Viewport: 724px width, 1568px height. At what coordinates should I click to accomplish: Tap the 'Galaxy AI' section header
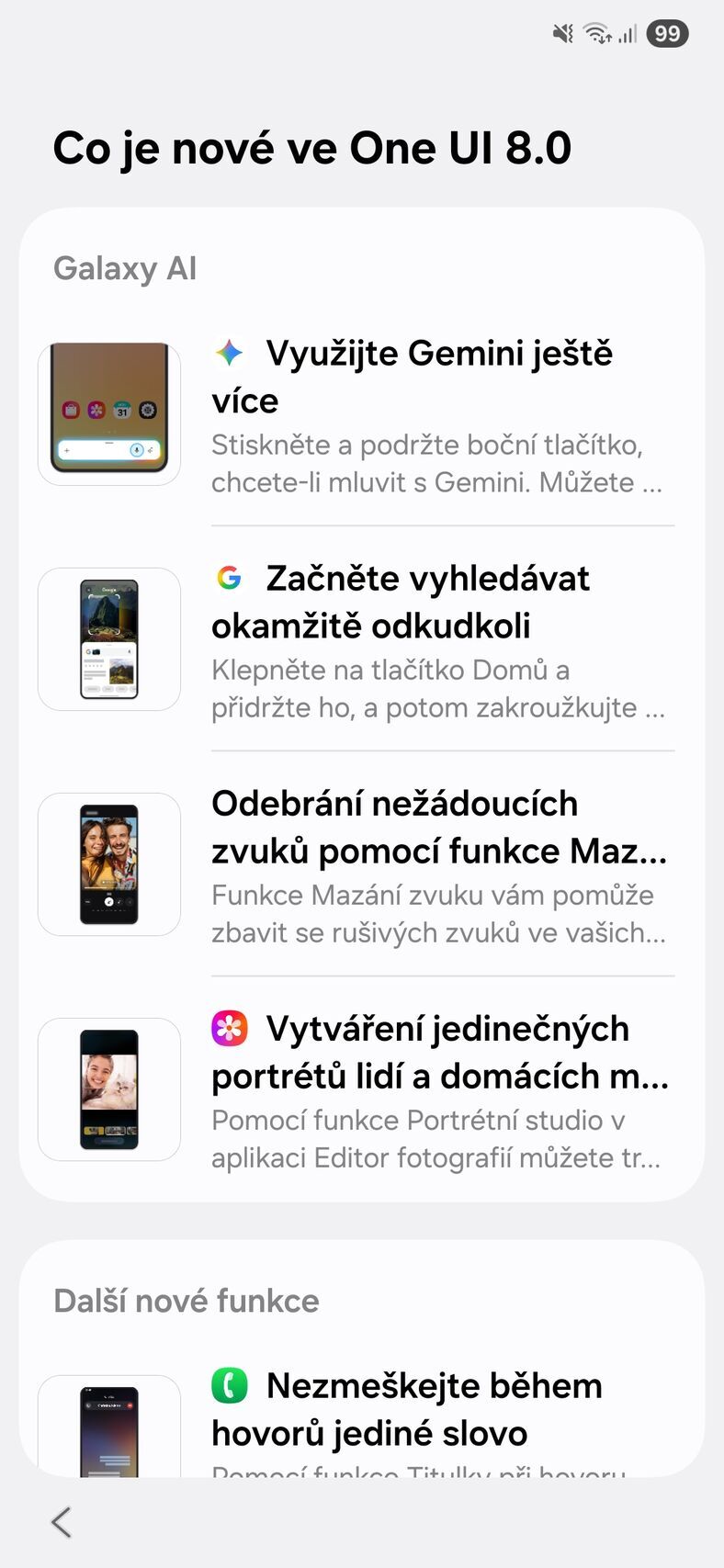pos(125,268)
